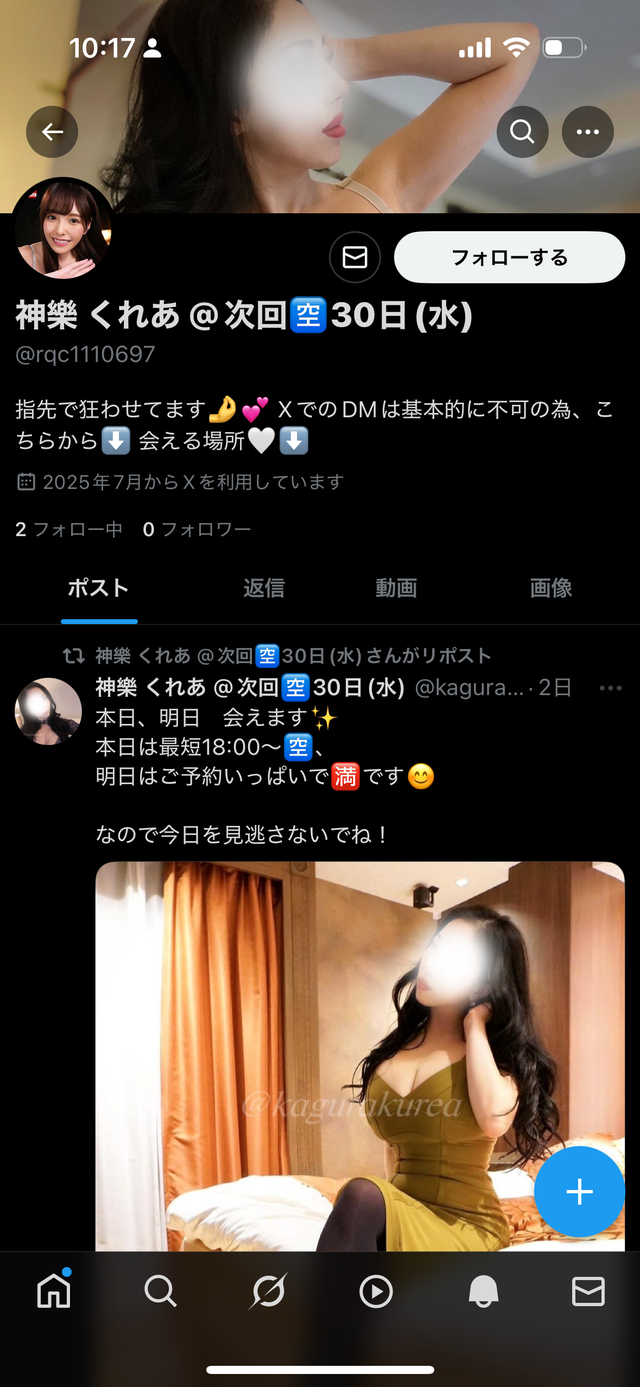Go back using the arrow button
Image resolution: width=640 pixels, height=1387 pixels.
(x=52, y=132)
